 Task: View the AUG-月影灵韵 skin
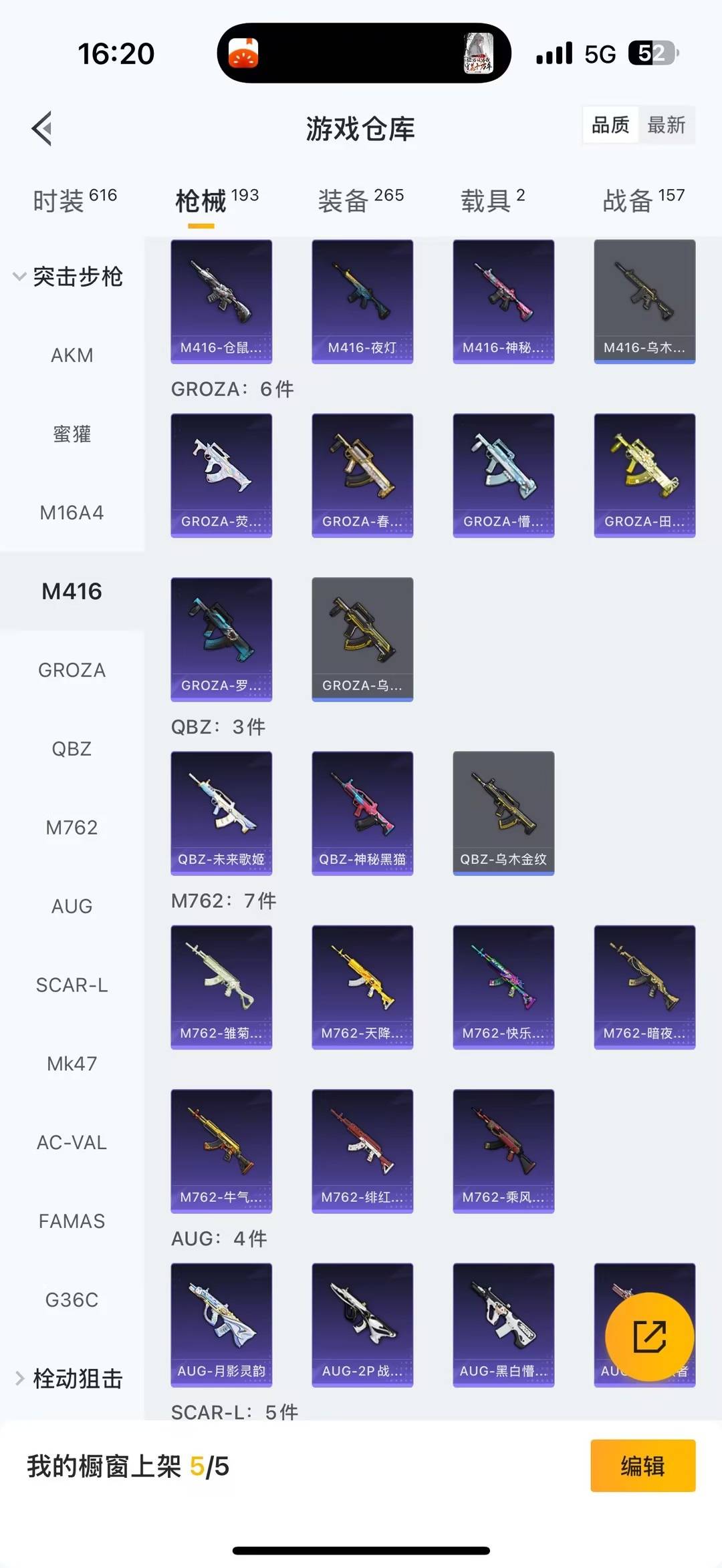[x=221, y=1325]
